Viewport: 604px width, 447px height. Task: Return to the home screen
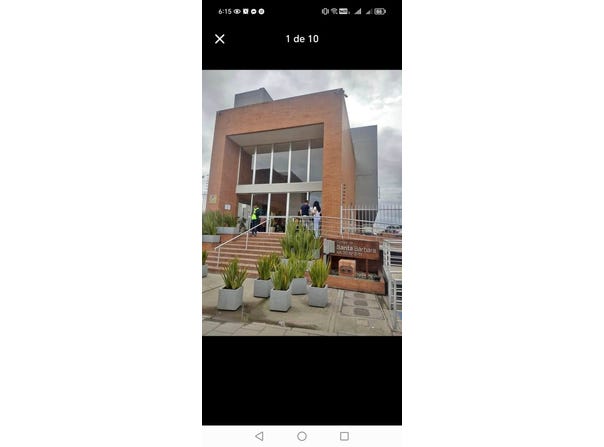coord(302,436)
